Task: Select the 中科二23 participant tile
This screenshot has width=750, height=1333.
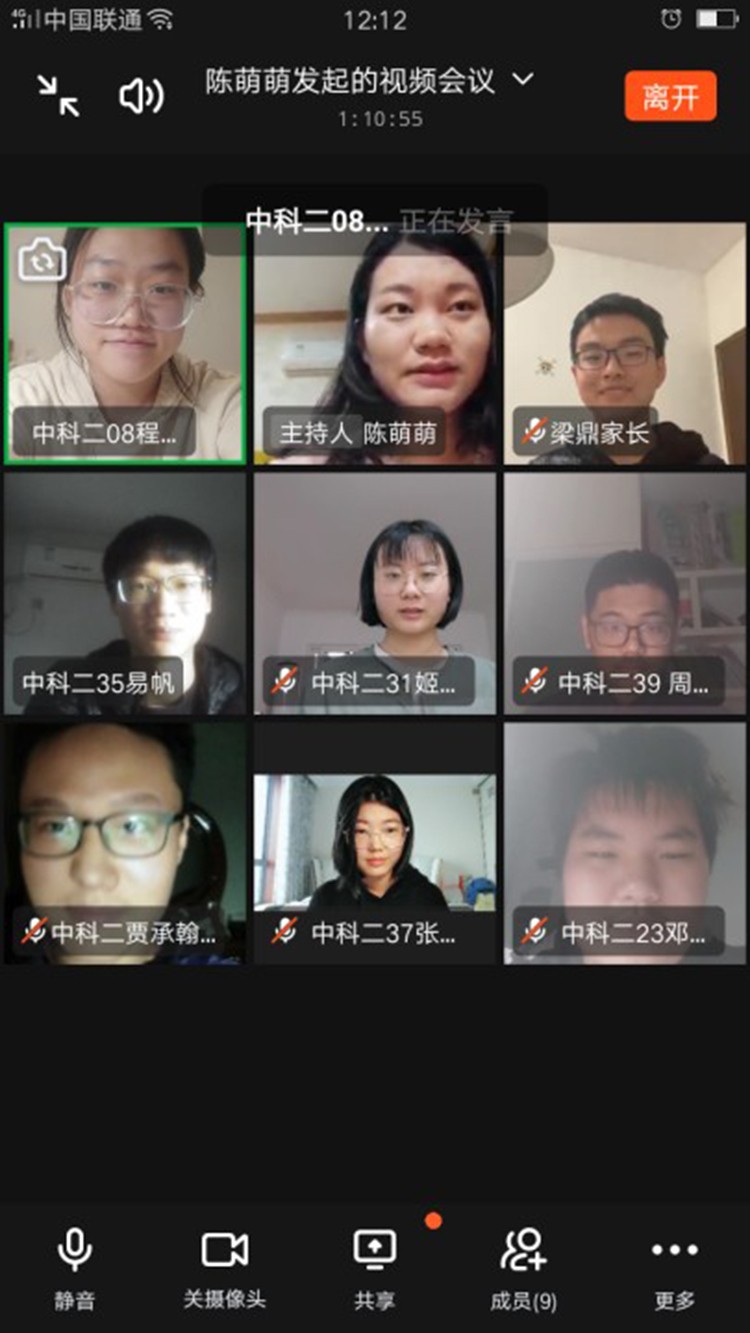Action: tap(625, 844)
